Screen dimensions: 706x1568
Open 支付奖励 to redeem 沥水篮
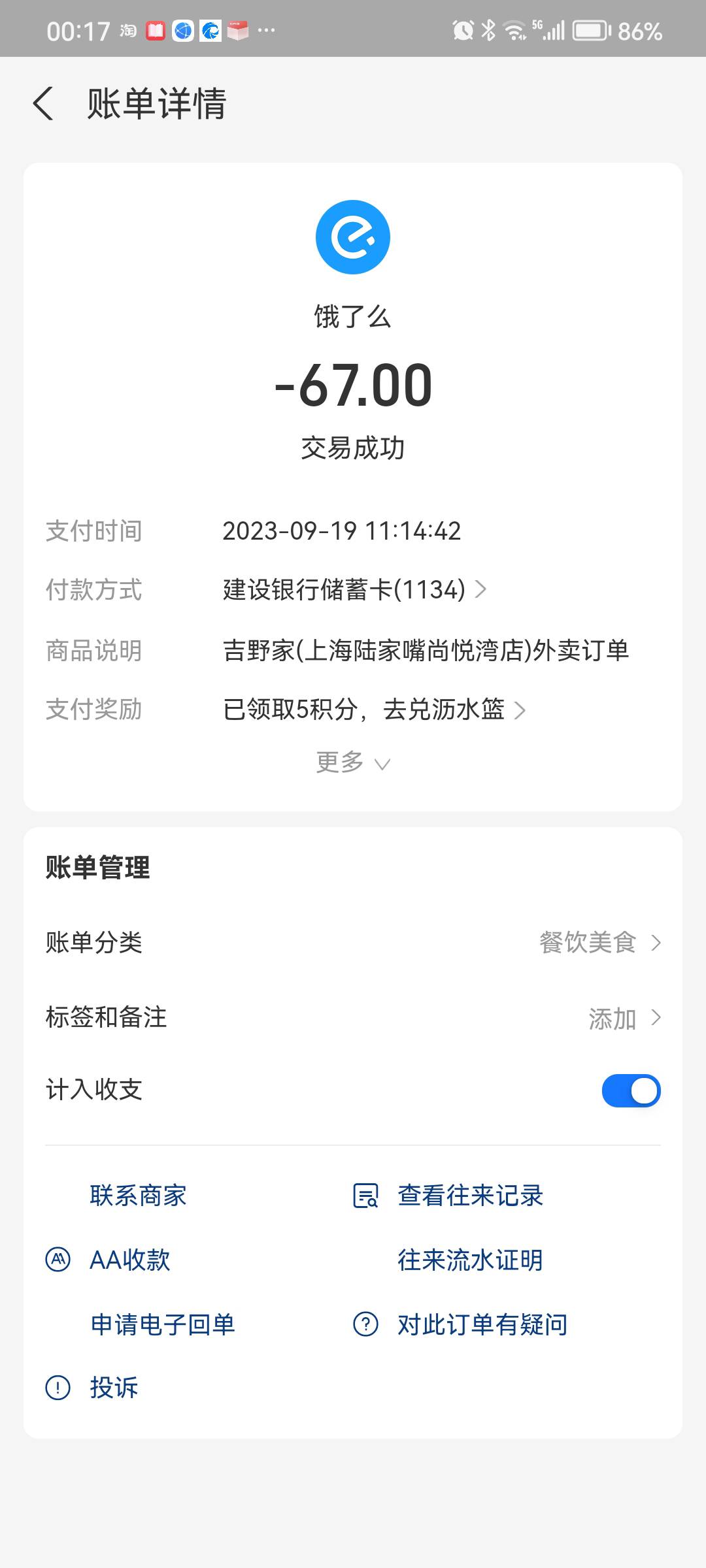coord(374,710)
